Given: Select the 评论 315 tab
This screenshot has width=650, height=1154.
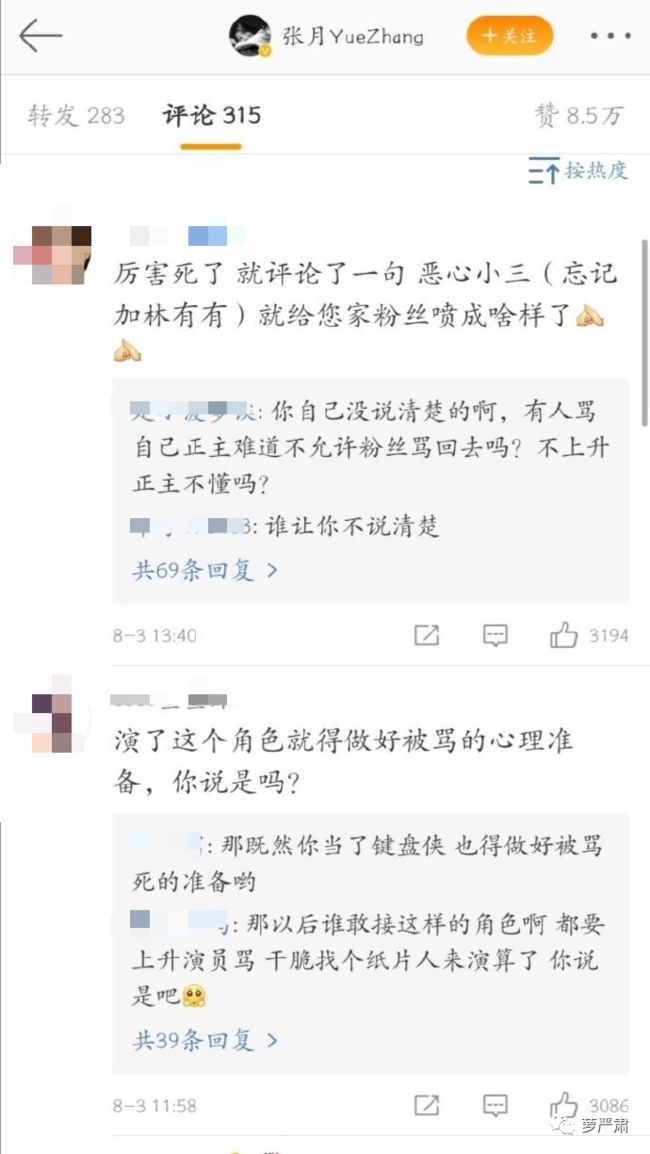Looking at the screenshot, I should click(211, 116).
